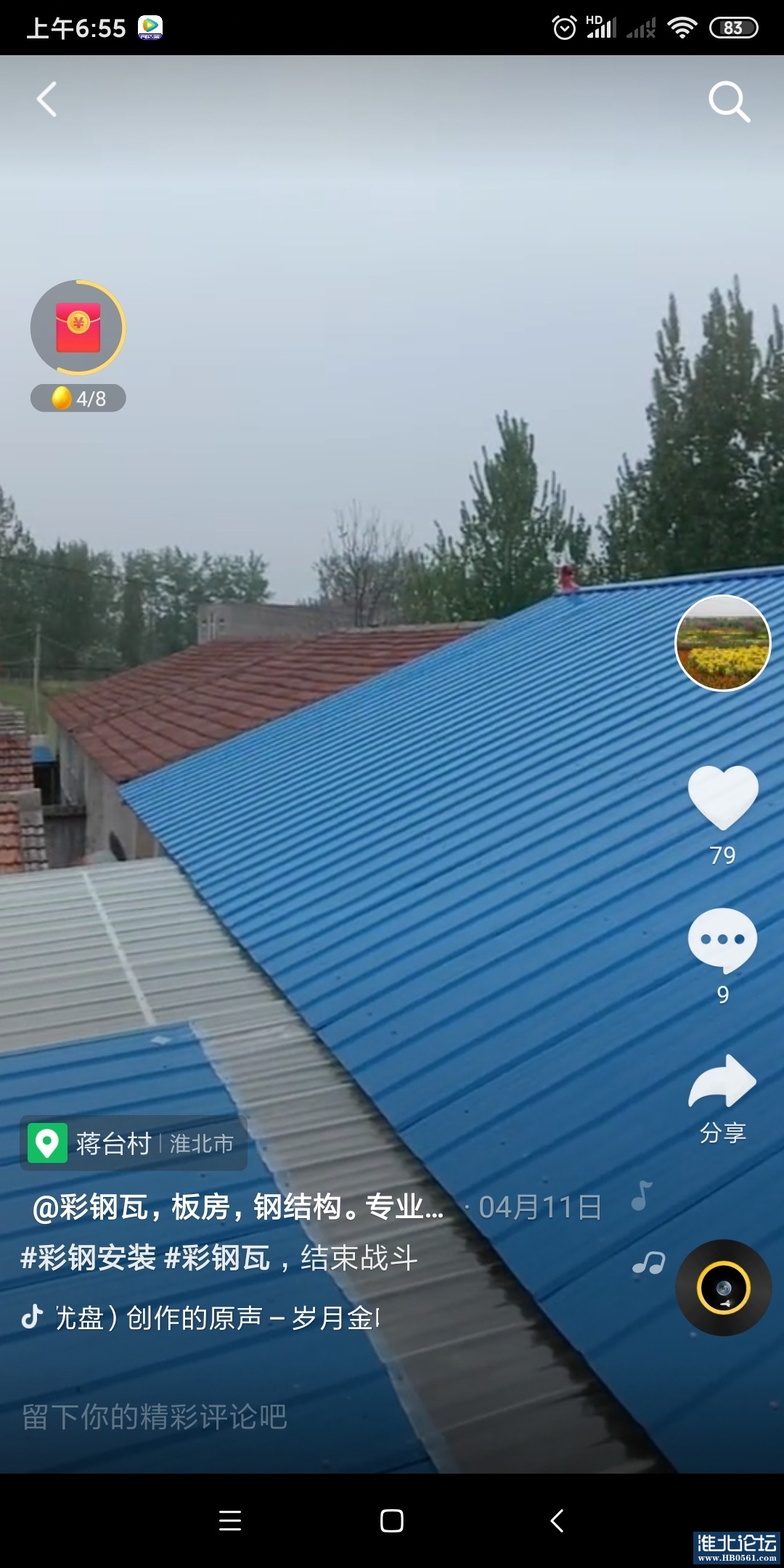Open the #彩钢瓦 hashtag
The height and width of the screenshot is (1568, 784).
(218, 1258)
